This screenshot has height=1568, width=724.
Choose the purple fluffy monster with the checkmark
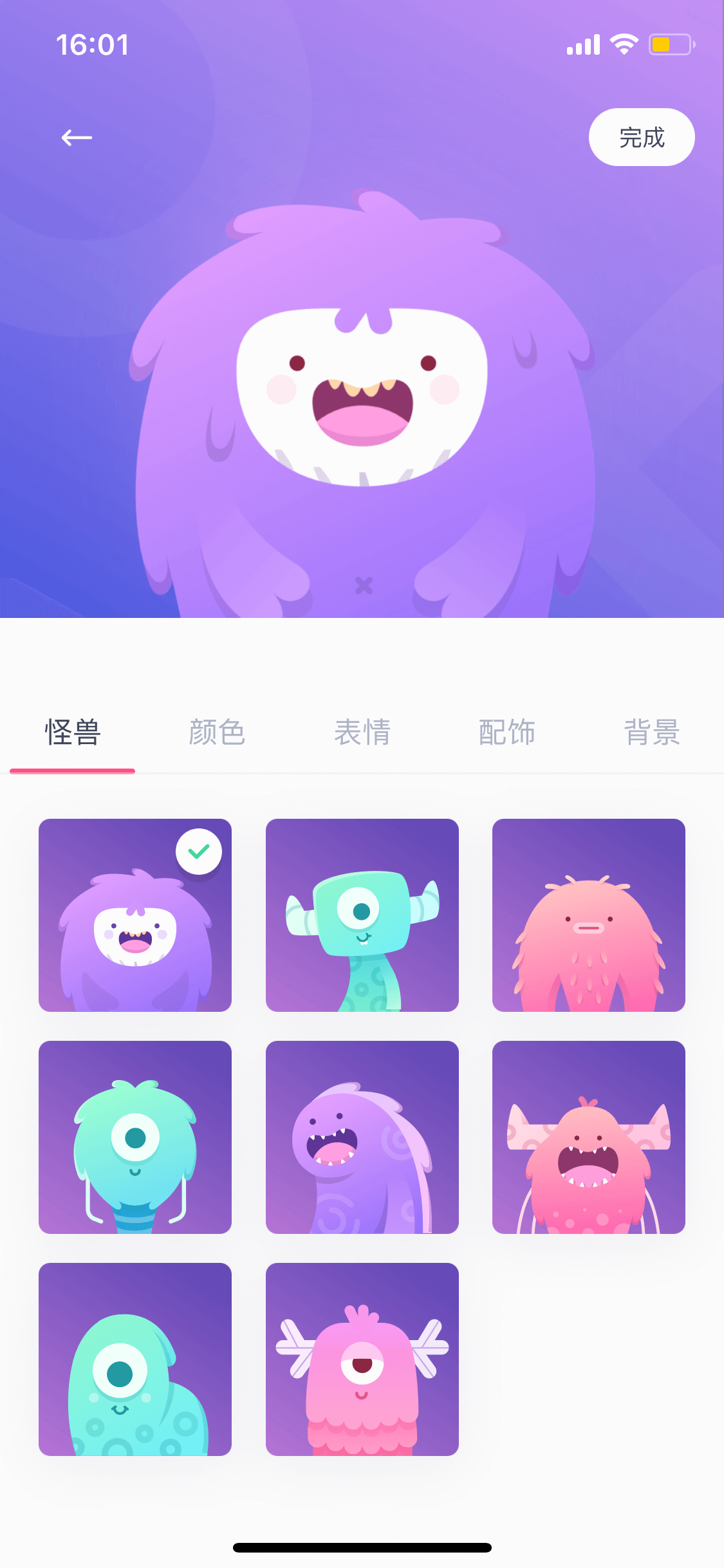coord(135,915)
